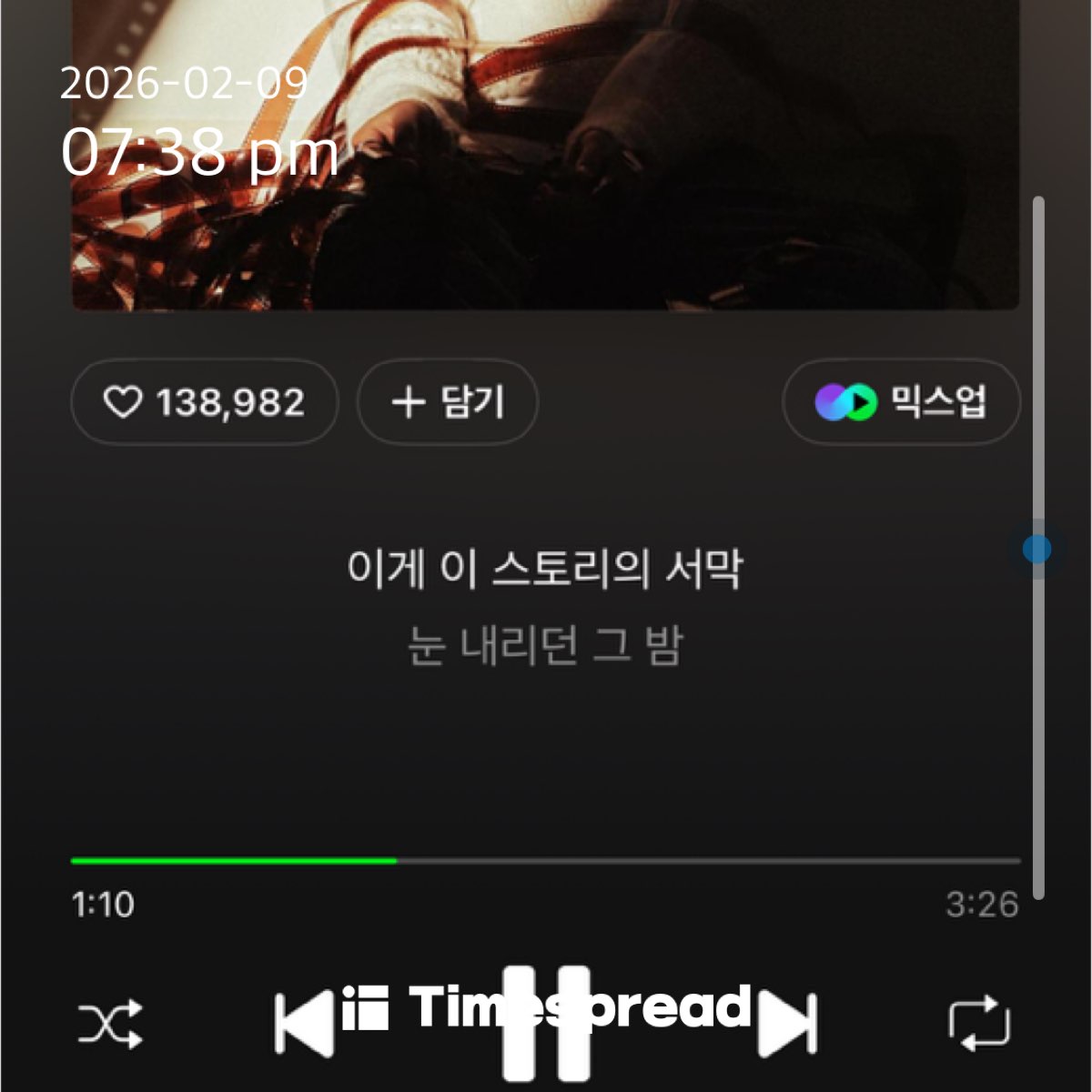Like this song with 138,982 likes
This screenshot has height=1092, width=1092.
pos(204,401)
